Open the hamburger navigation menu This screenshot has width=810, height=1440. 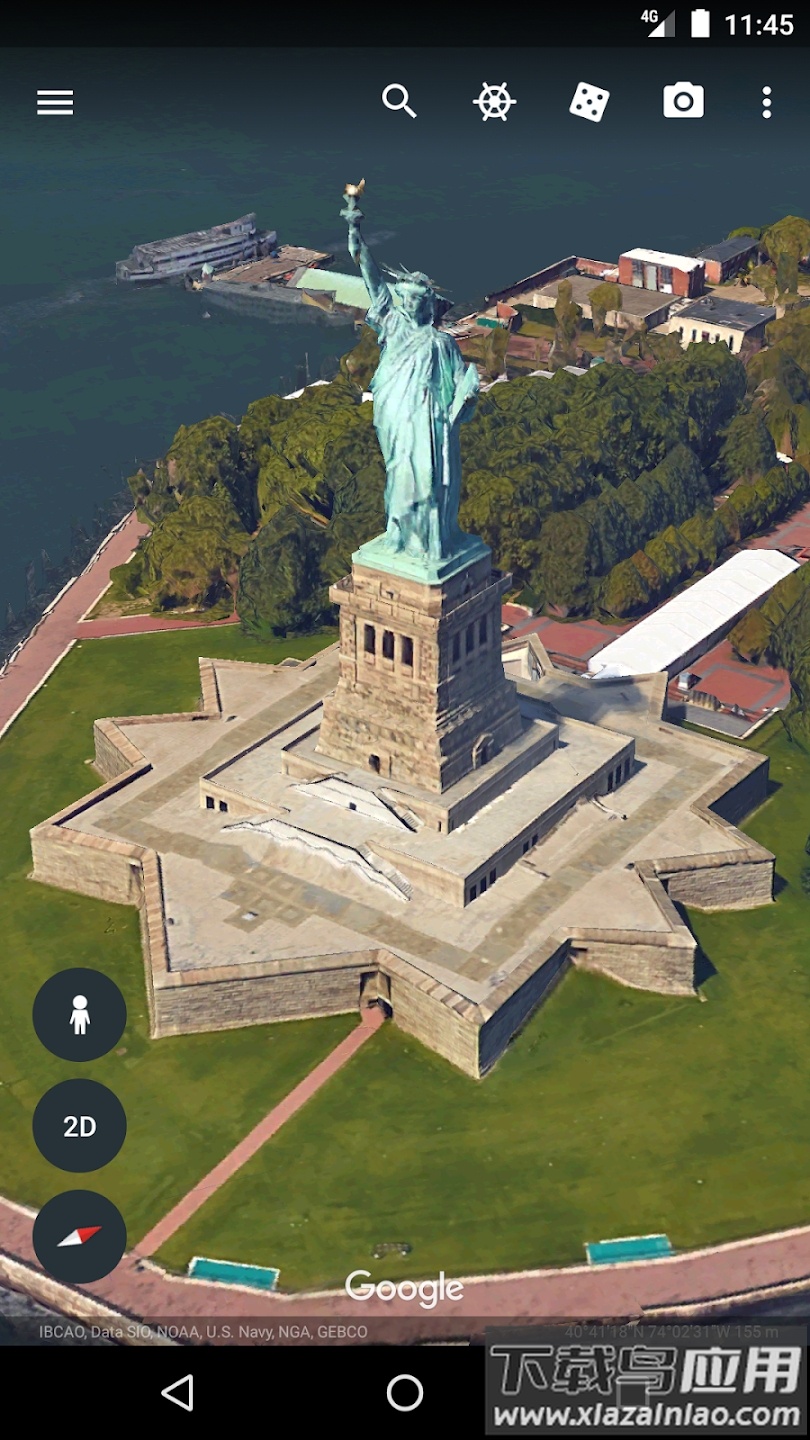pos(55,102)
